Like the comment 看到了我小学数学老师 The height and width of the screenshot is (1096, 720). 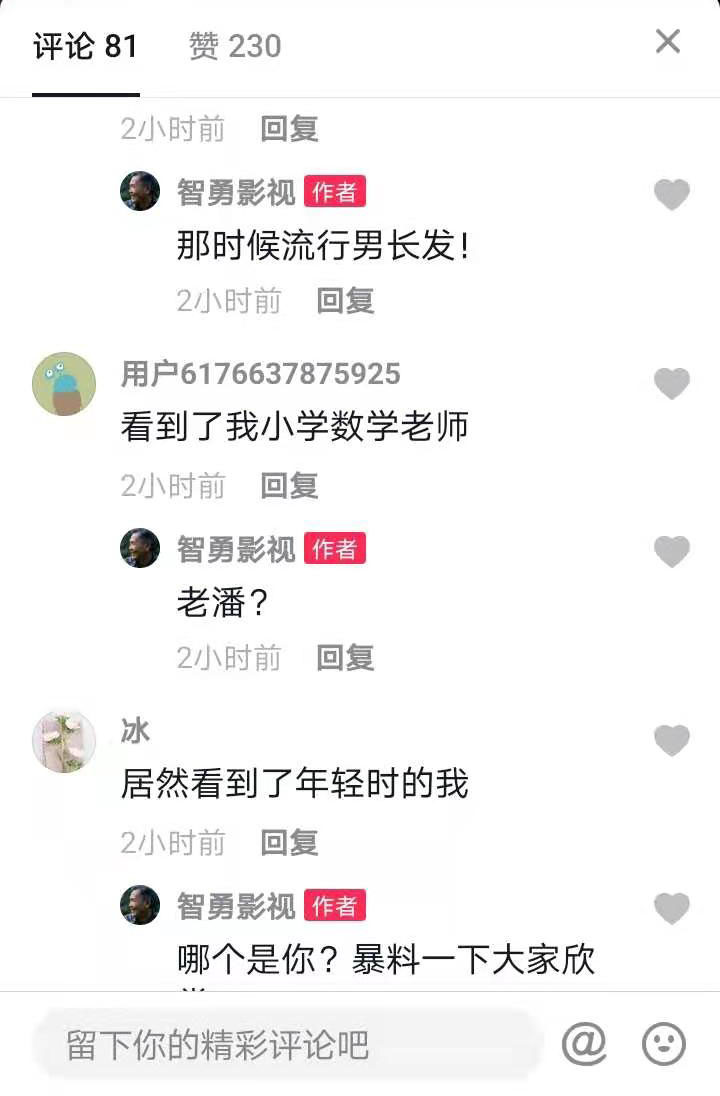(671, 383)
